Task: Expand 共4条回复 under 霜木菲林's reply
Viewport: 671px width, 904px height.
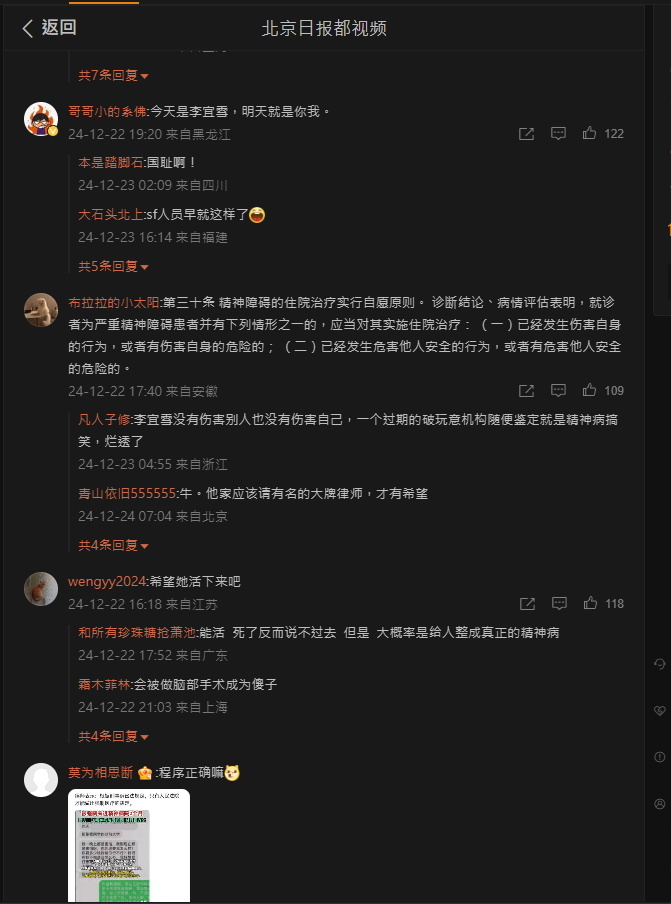Action: tap(113, 736)
